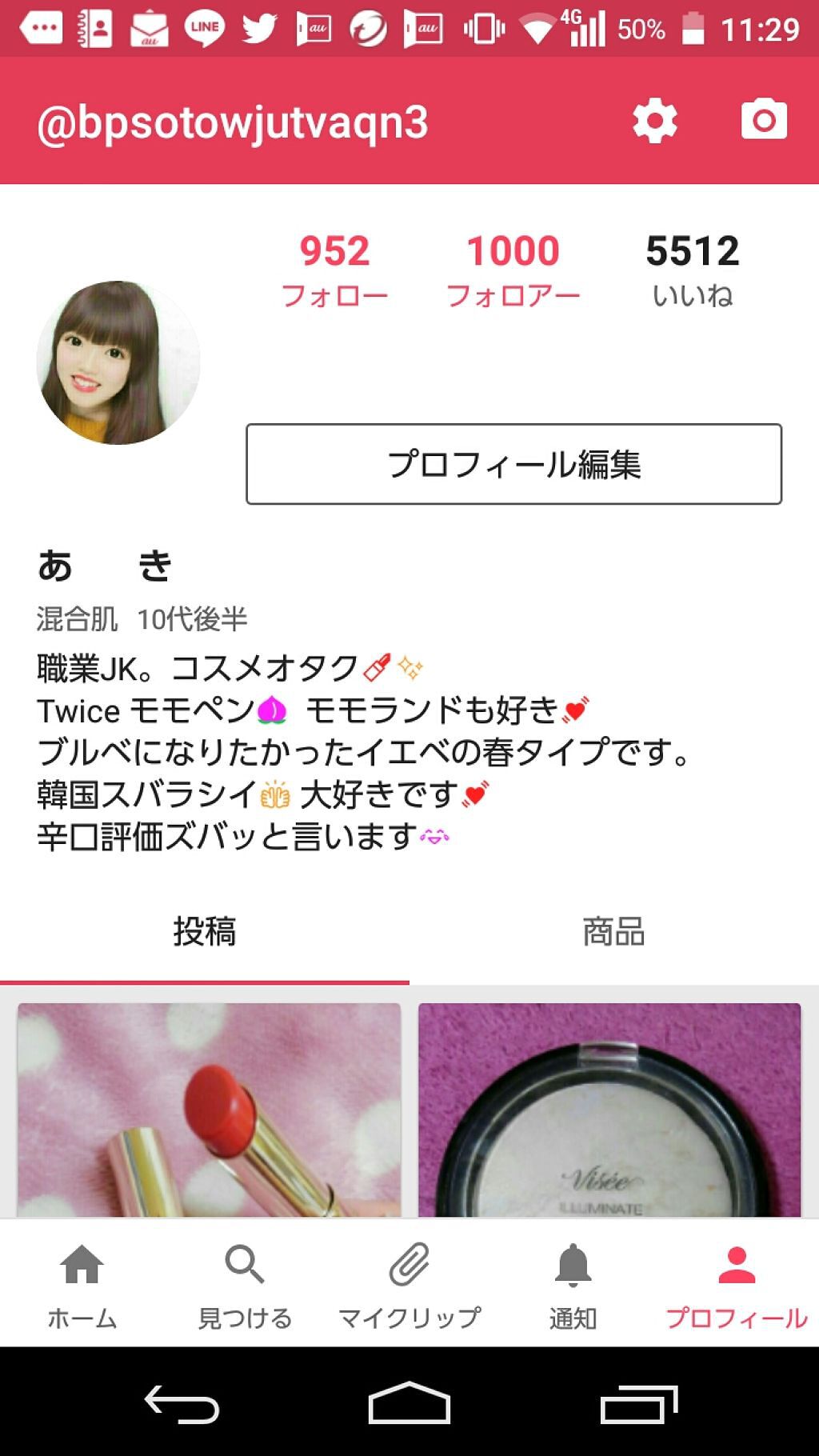819x1456 pixels.
Task: Open the red lipstick post
Action: (x=209, y=1110)
